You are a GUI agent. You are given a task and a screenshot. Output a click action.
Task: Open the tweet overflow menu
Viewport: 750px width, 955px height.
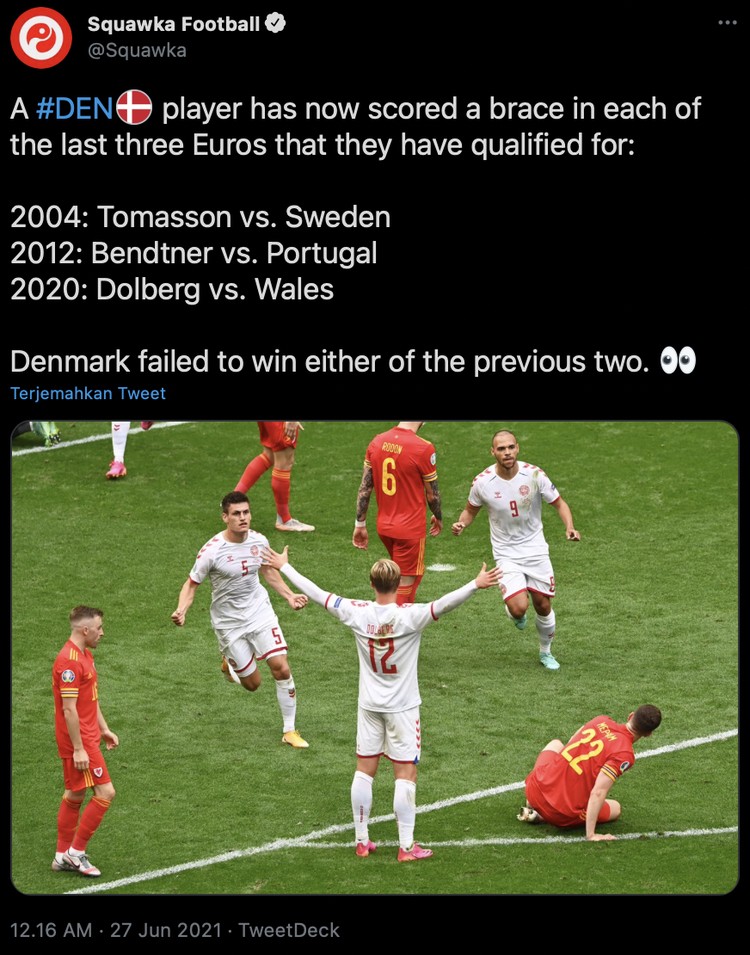tap(726, 23)
